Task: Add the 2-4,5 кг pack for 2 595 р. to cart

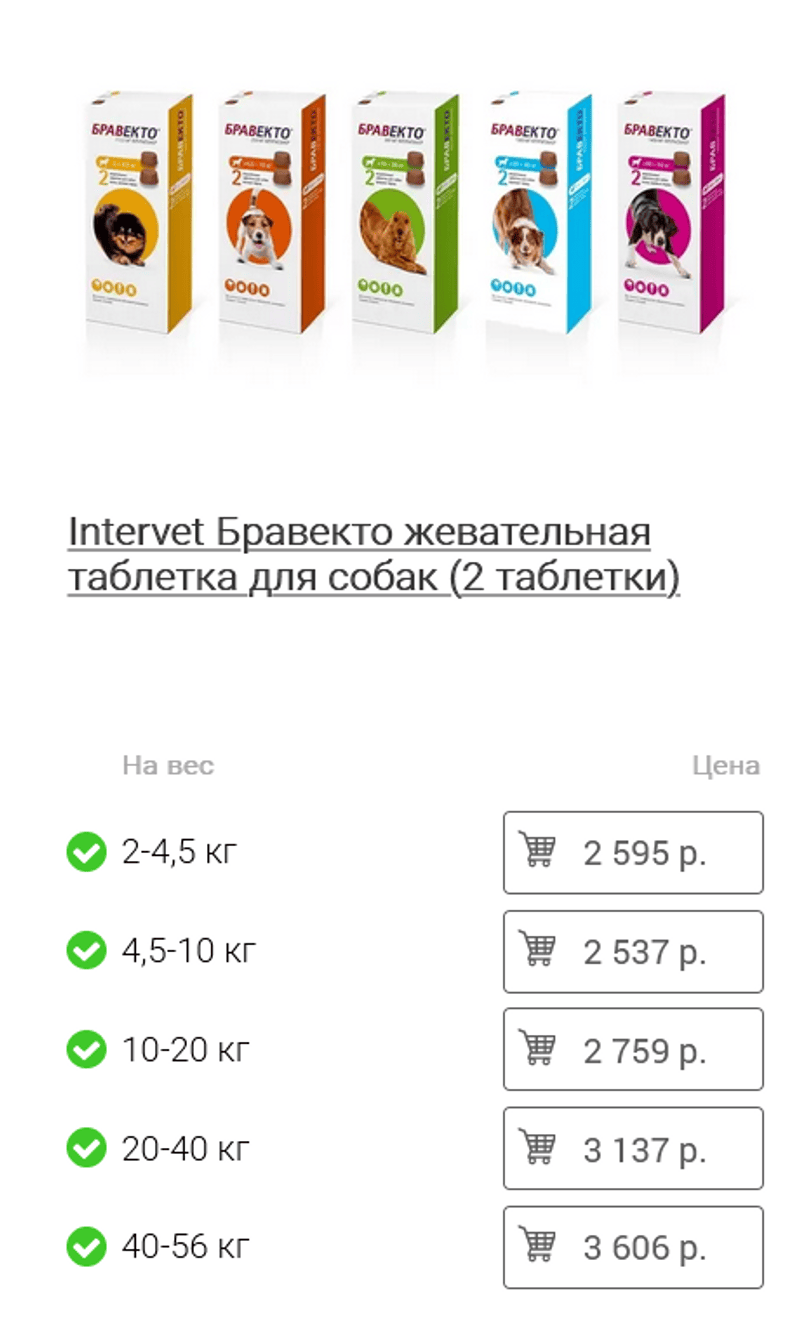Action: point(633,853)
